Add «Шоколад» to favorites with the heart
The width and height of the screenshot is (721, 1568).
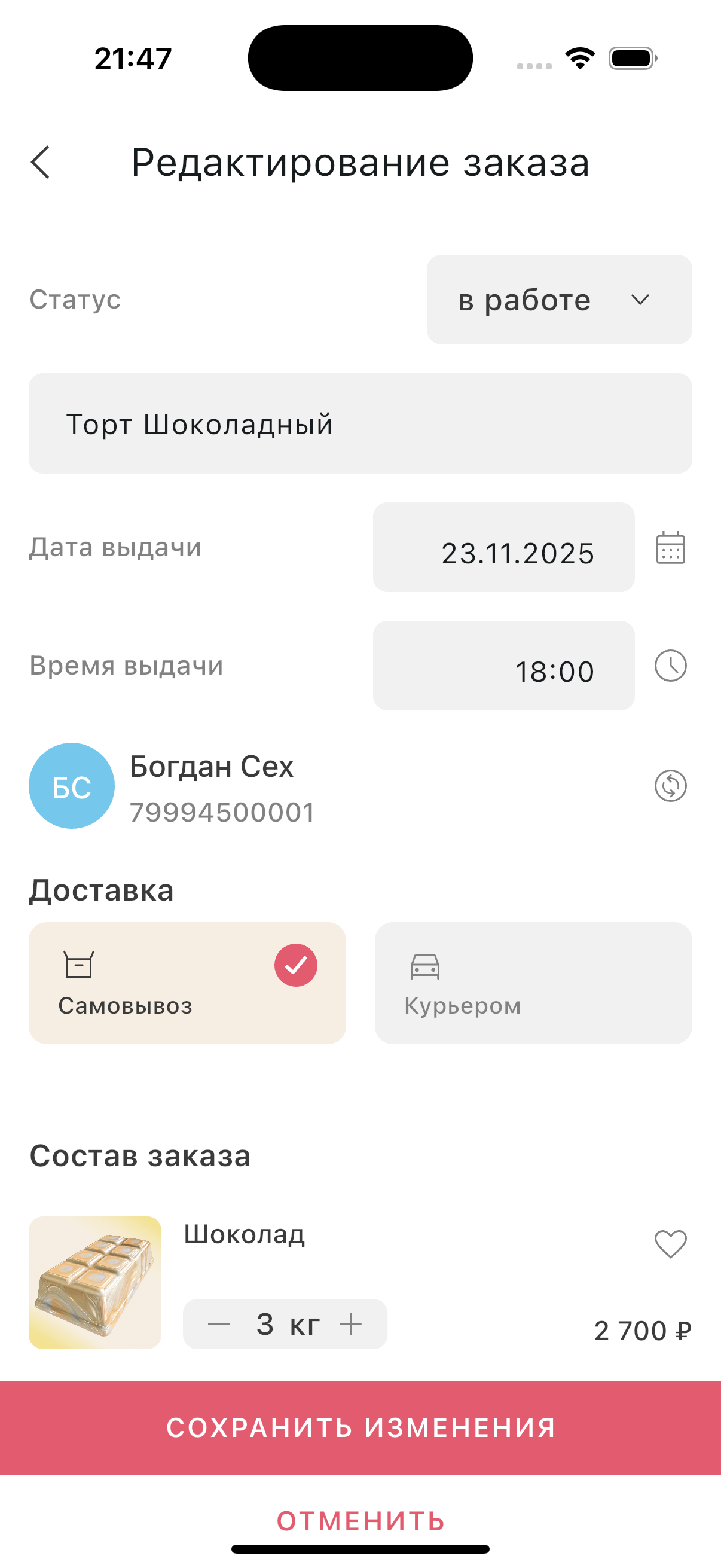(671, 1243)
